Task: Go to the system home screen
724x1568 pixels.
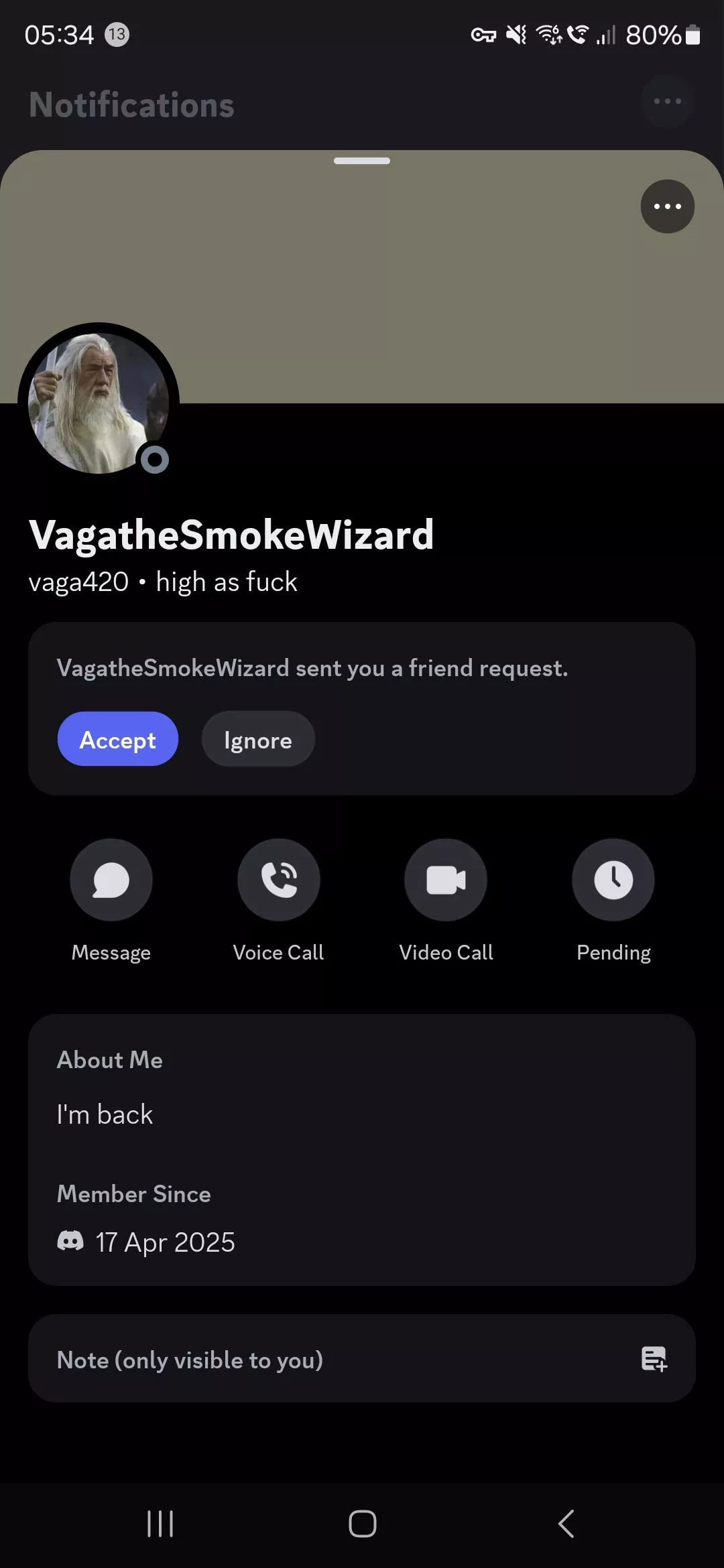Action: point(362,1524)
